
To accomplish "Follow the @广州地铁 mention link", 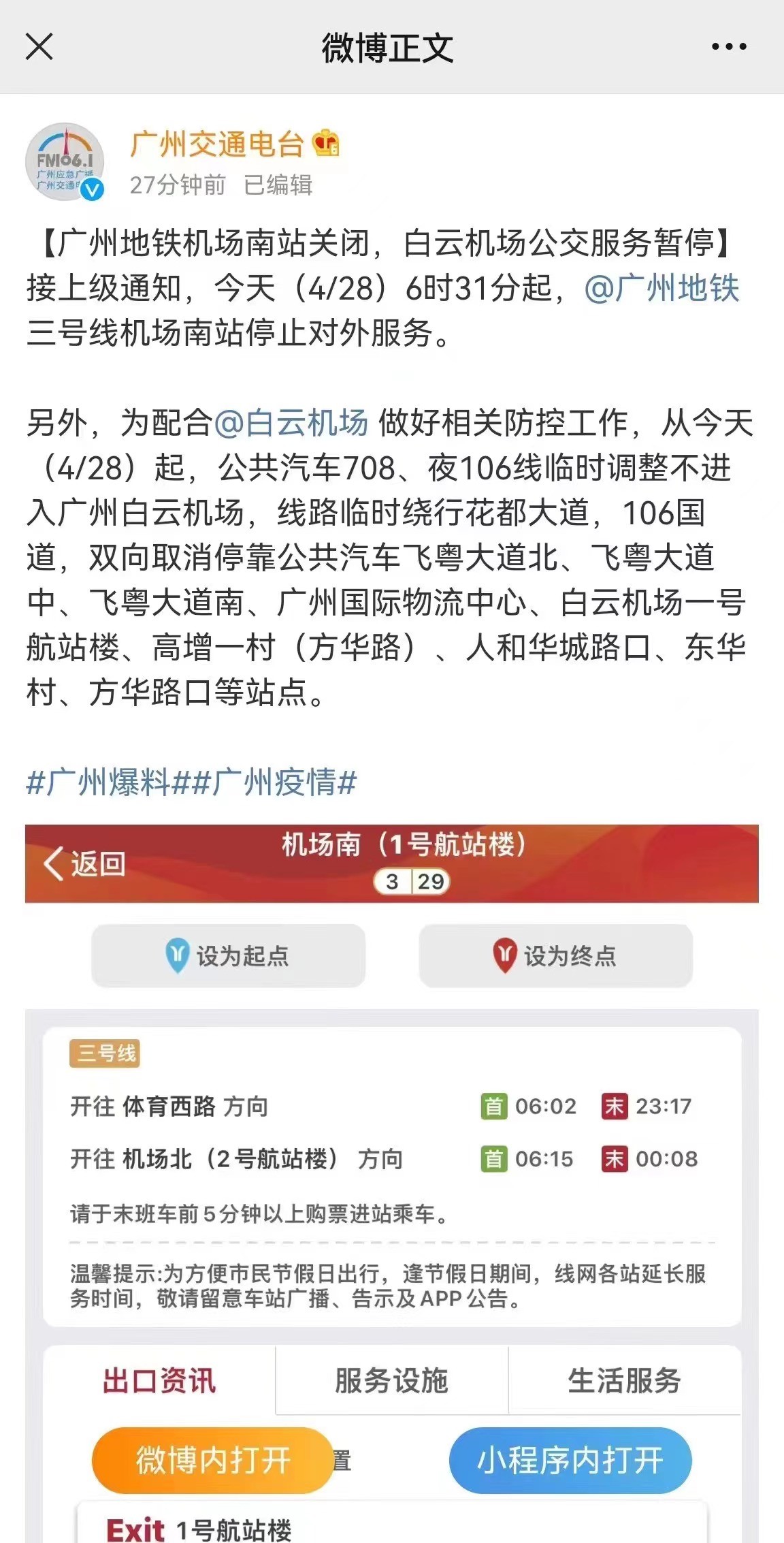I will pos(661,288).
